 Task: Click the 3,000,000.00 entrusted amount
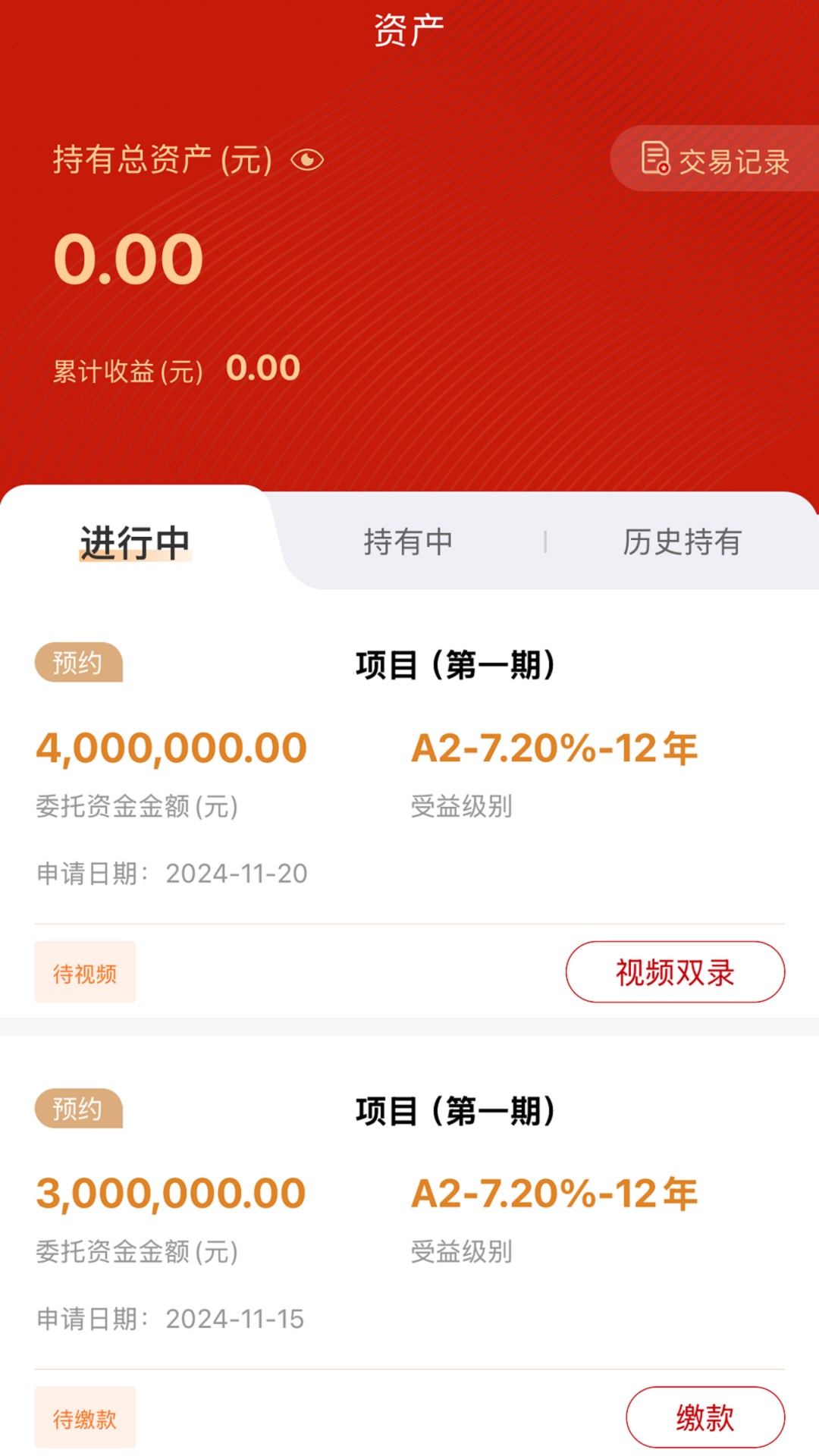(171, 1193)
